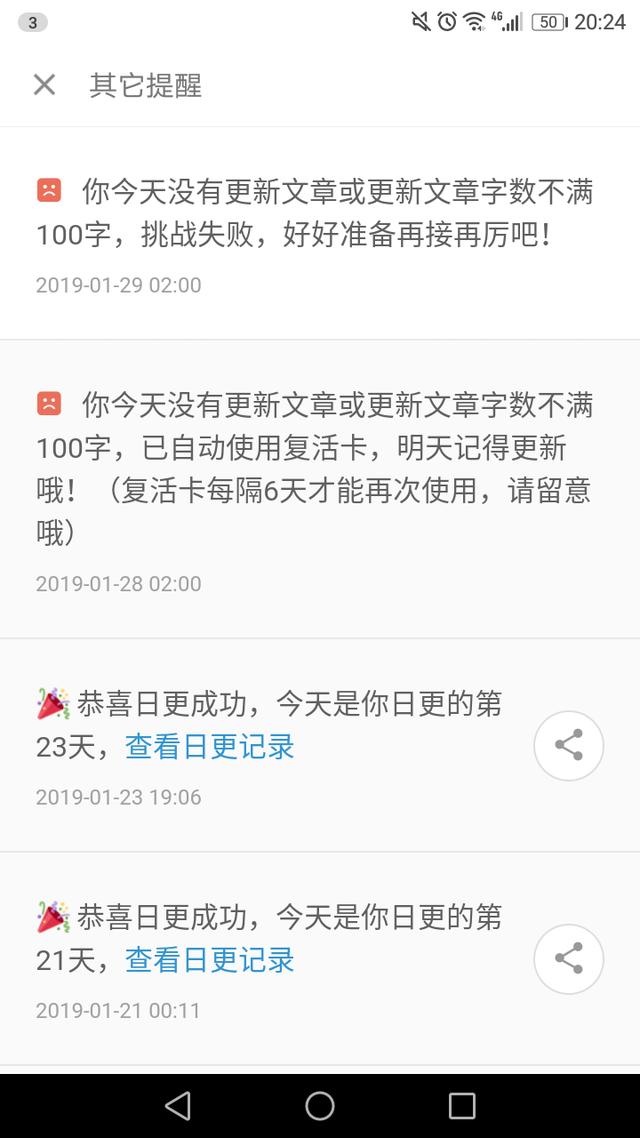Return to the phone home screen
The width and height of the screenshot is (640, 1138).
pos(320,1105)
